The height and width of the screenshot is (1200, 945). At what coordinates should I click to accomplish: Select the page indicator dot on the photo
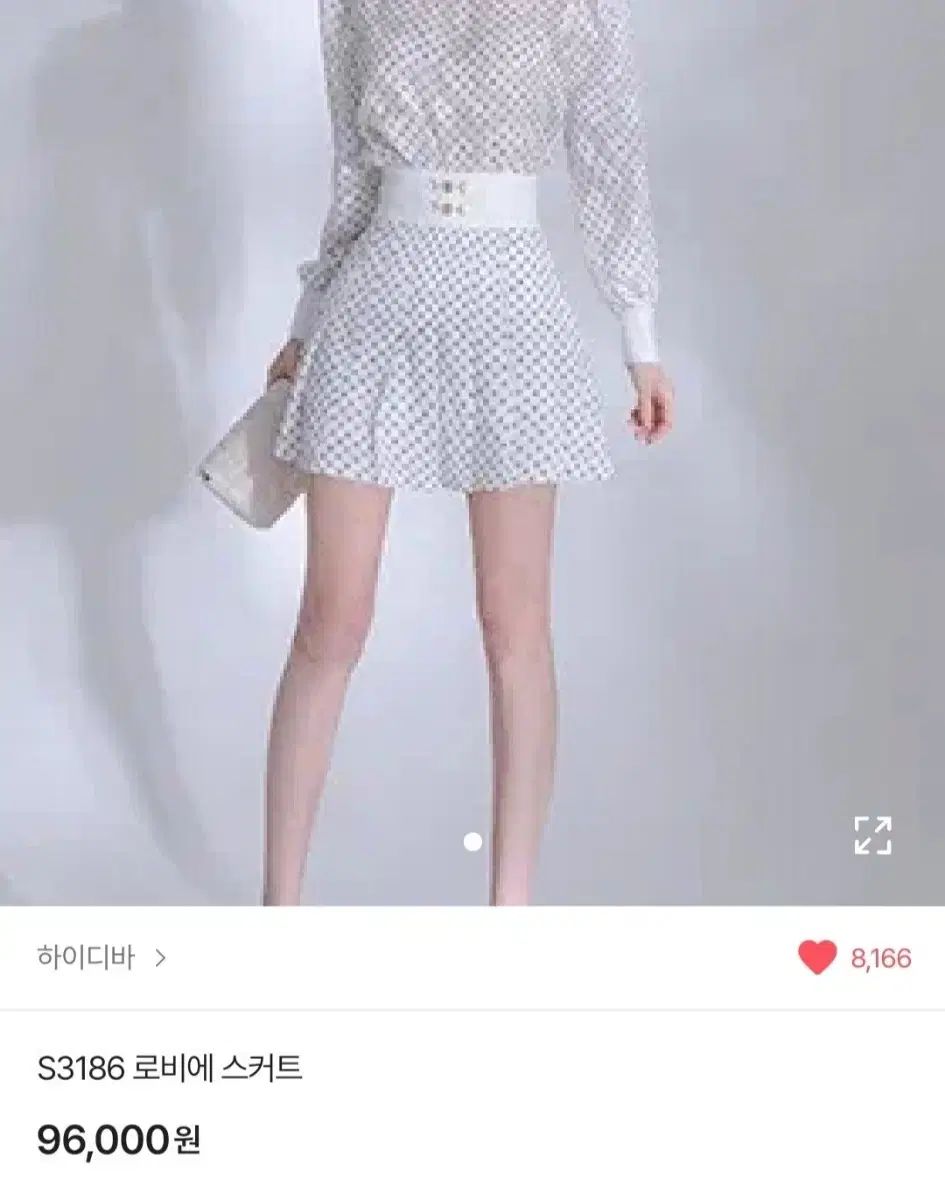click(471, 843)
